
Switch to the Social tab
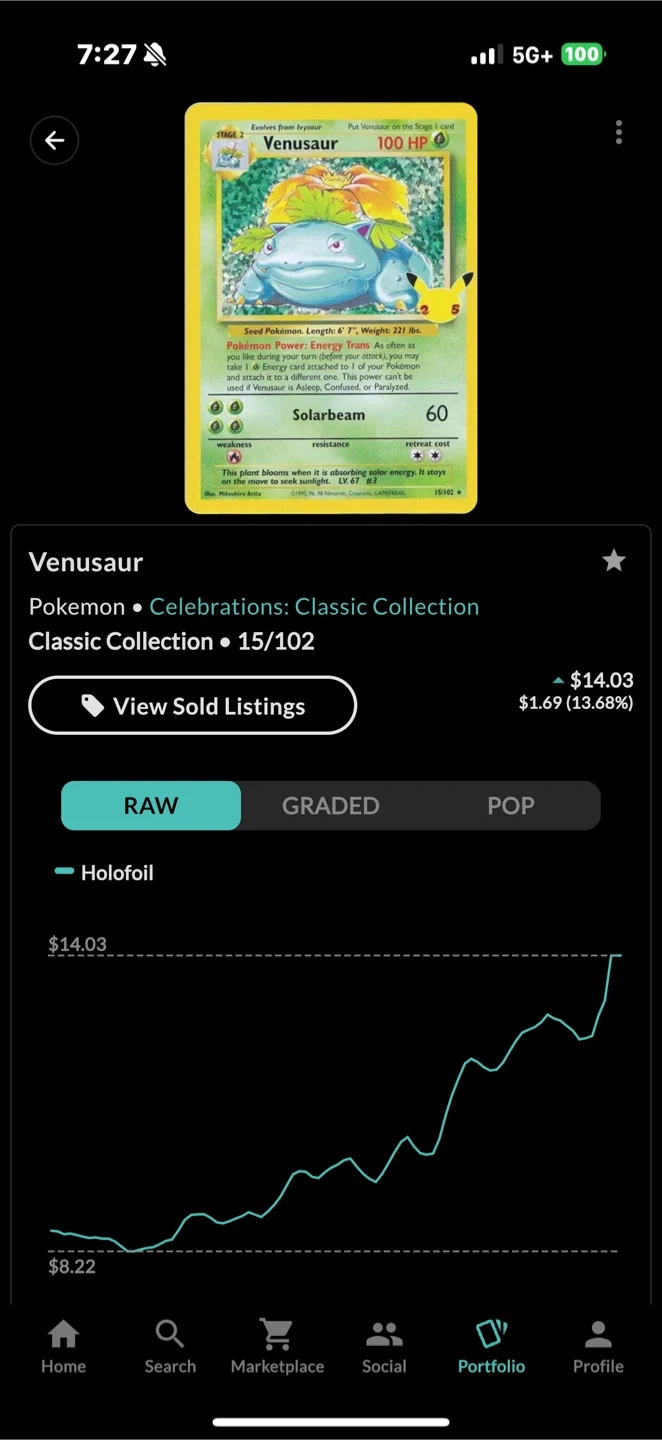[x=384, y=1347]
